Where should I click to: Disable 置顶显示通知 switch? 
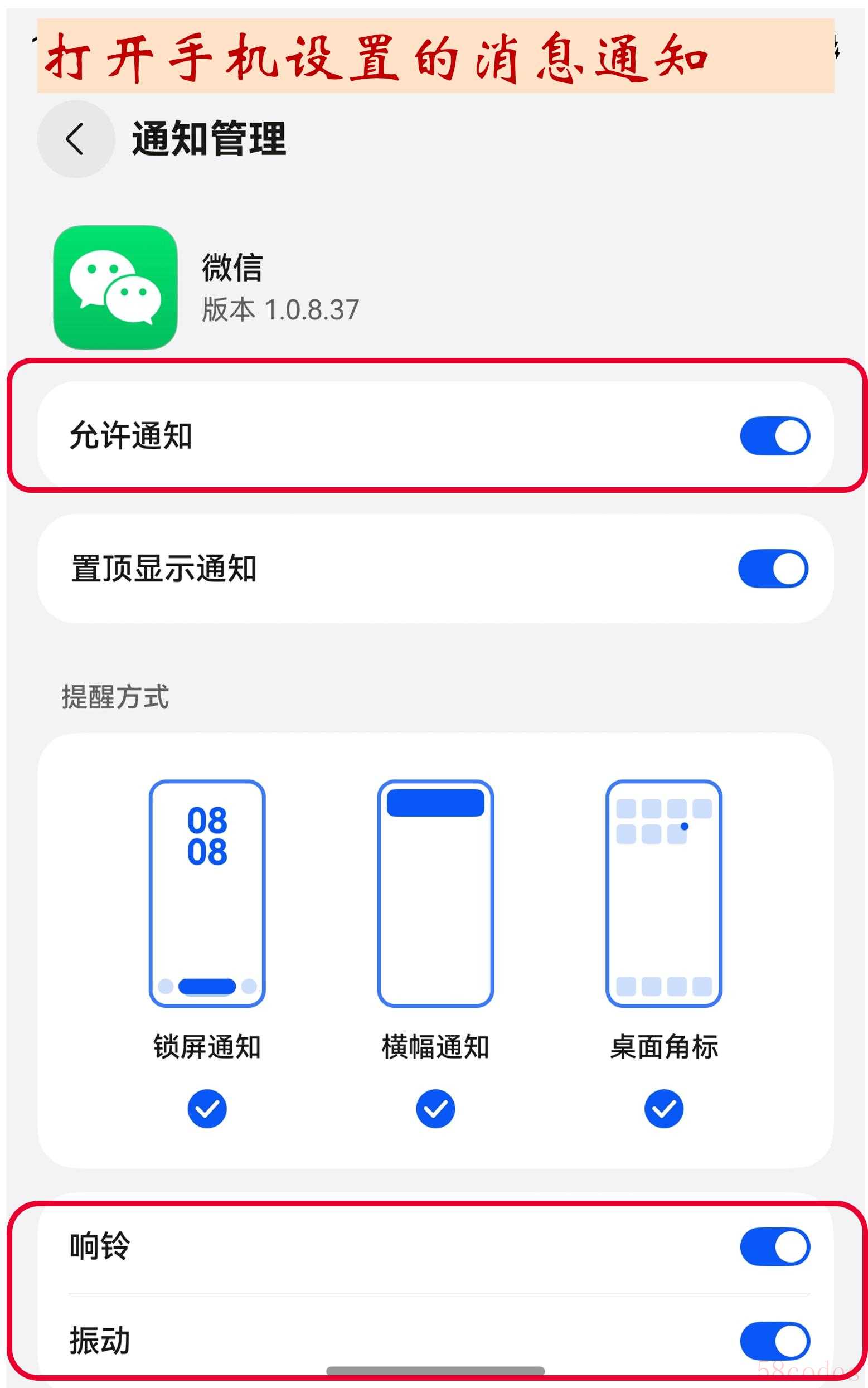click(x=773, y=569)
